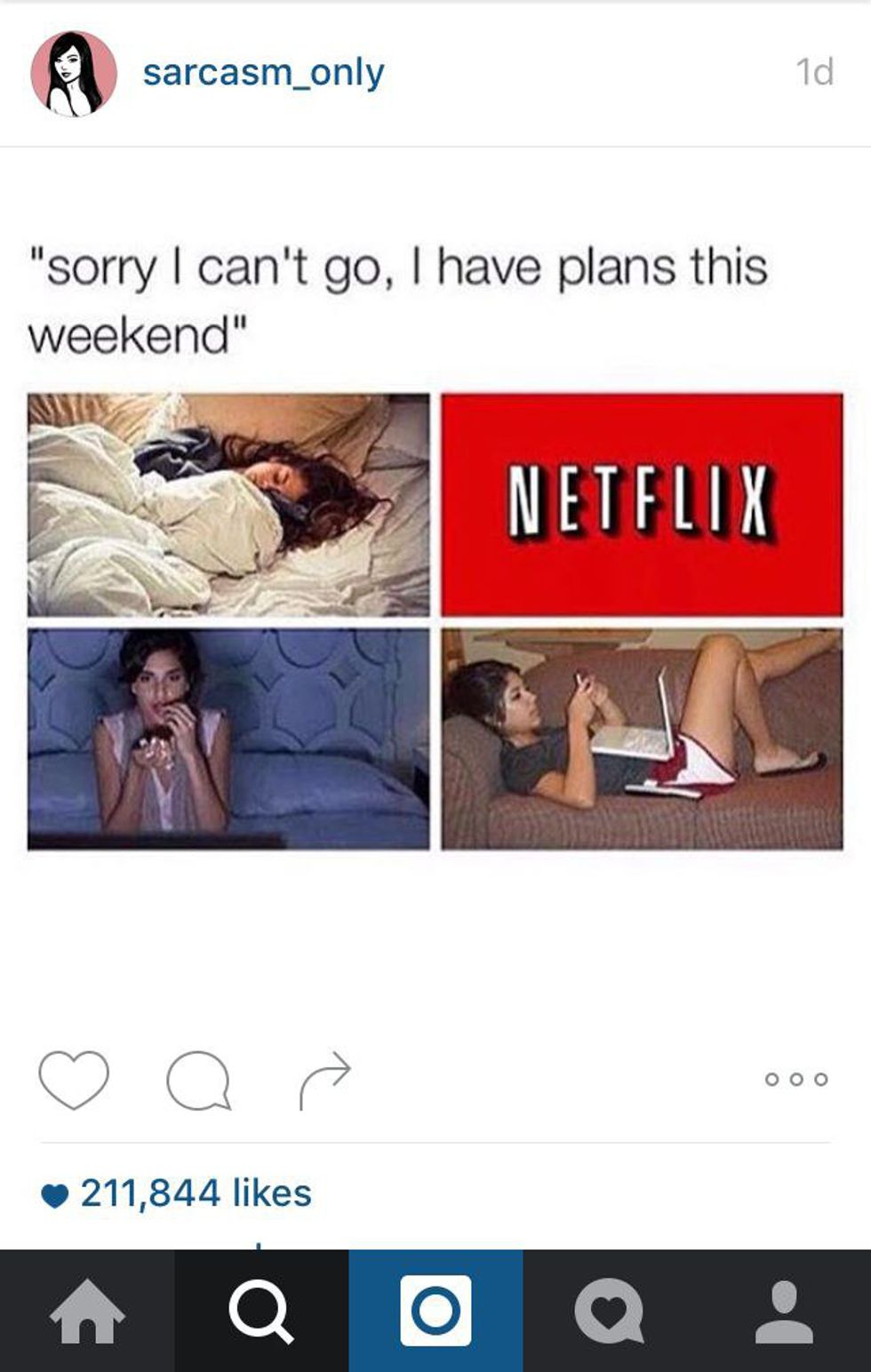Viewport: 871px width, 1372px height.
Task: Switch to the Profile tab
Action: (784, 1311)
